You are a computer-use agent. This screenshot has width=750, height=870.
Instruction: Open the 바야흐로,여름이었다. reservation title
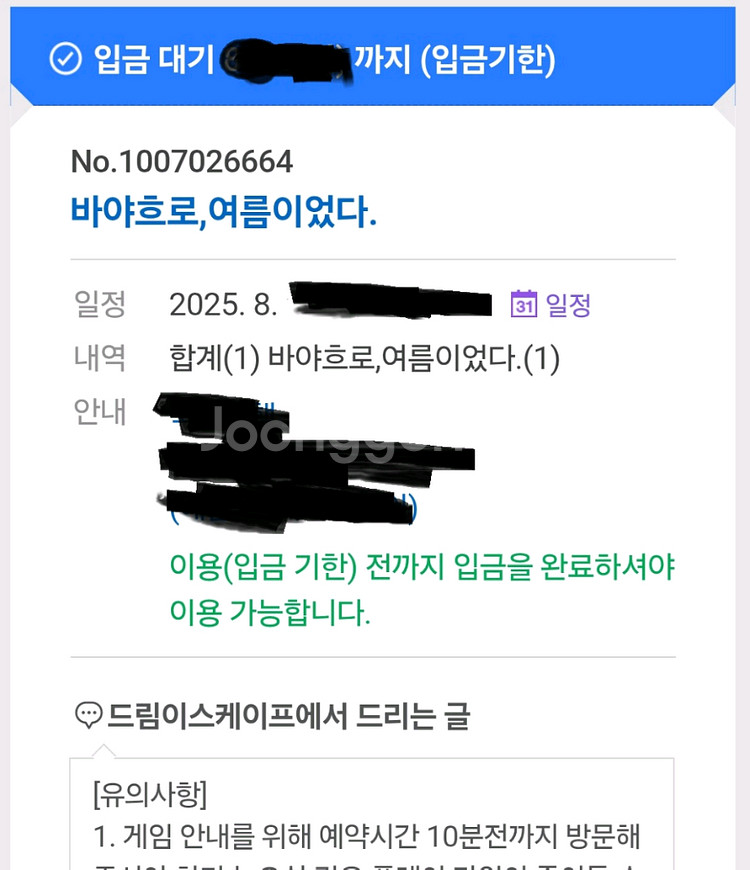point(224,211)
